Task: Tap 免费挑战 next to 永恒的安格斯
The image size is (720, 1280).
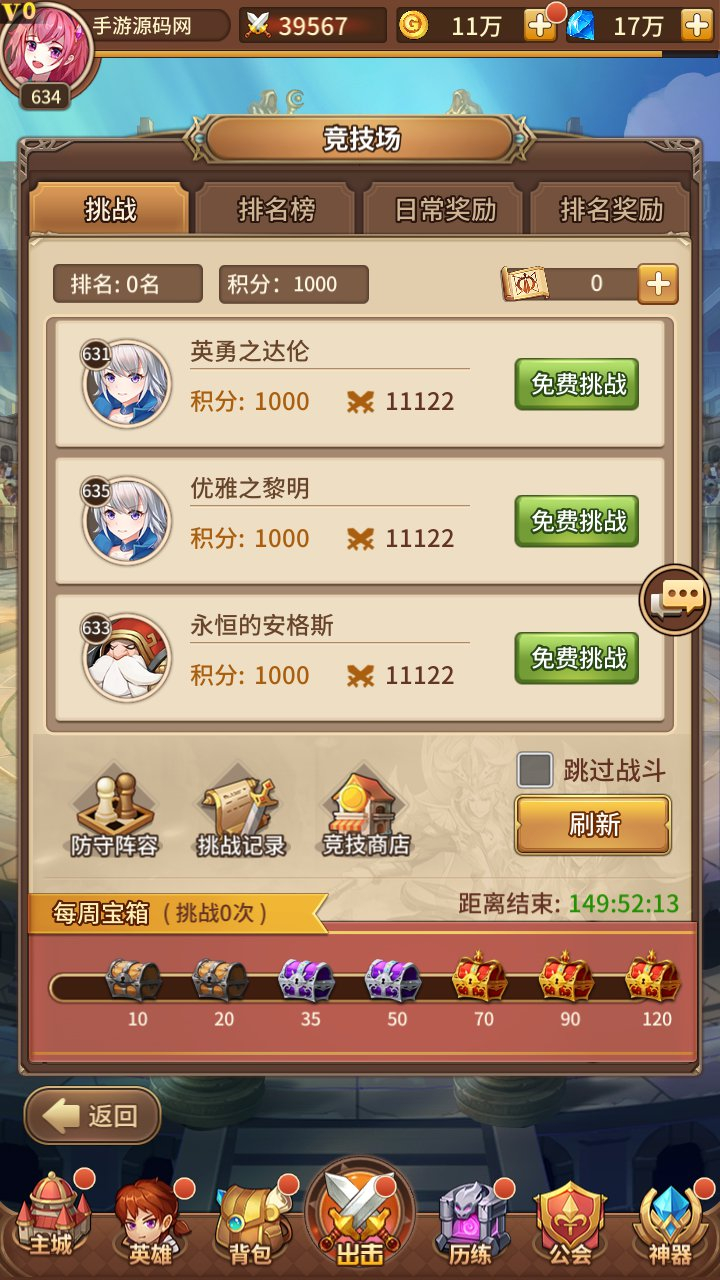Action: (577, 658)
